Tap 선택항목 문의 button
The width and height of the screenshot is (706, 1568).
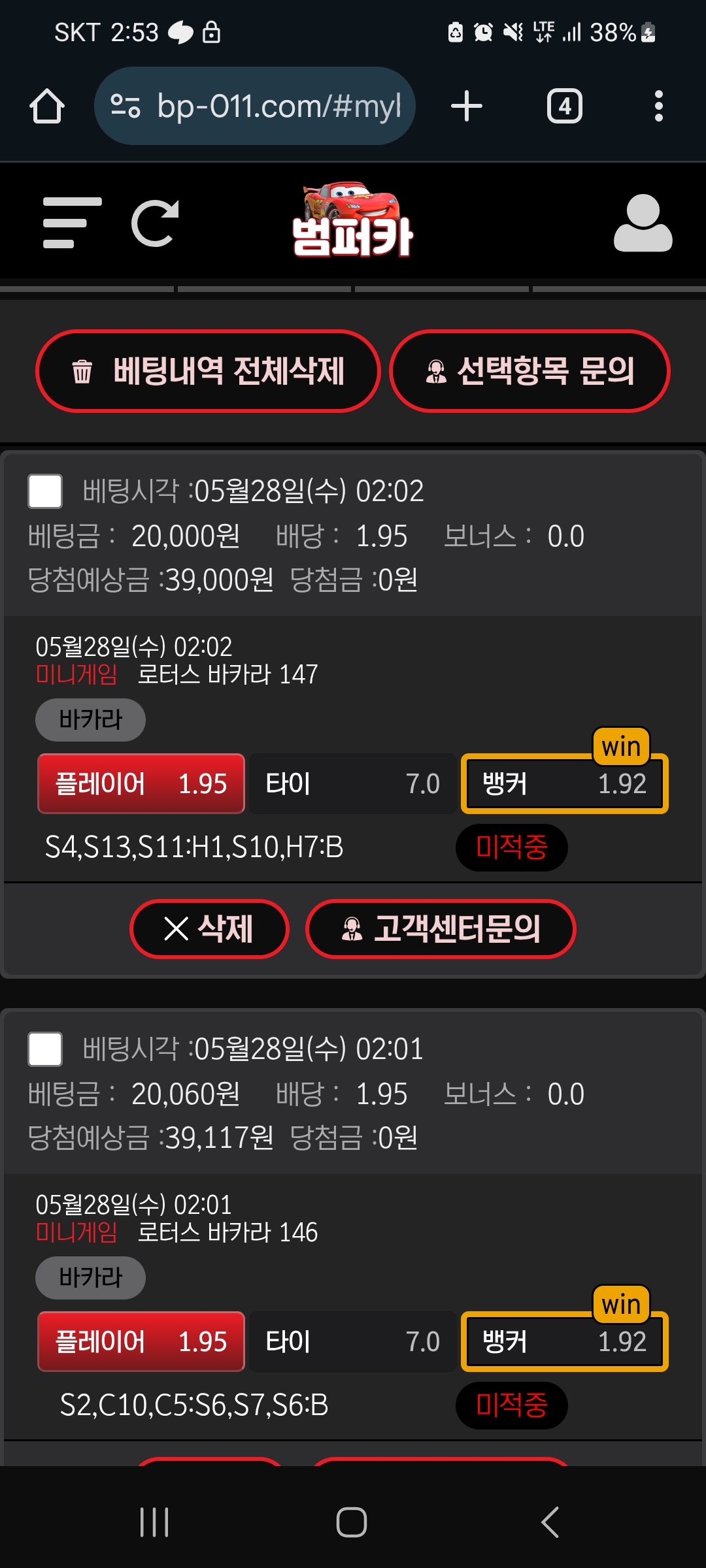coord(529,371)
